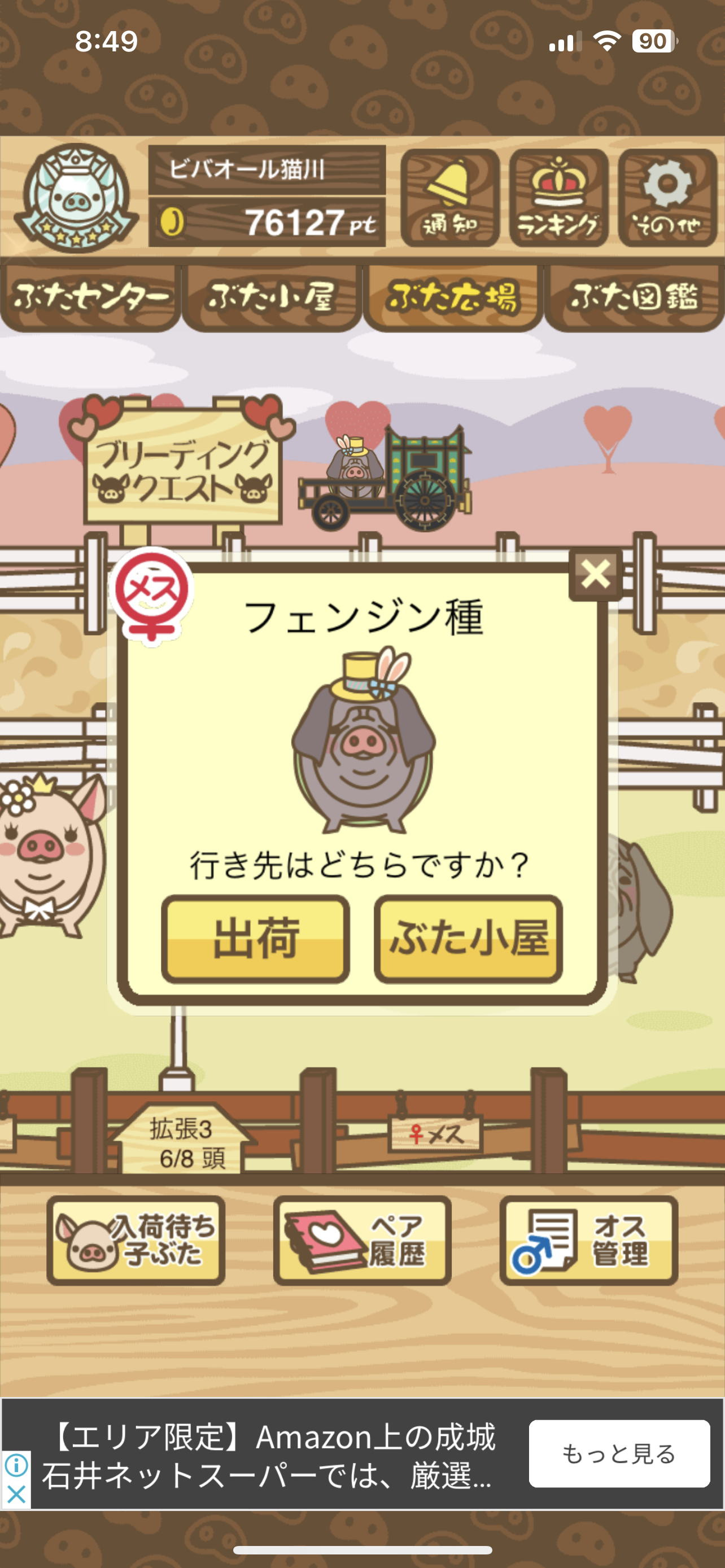Open the 通知 notifications bell

tap(450, 198)
